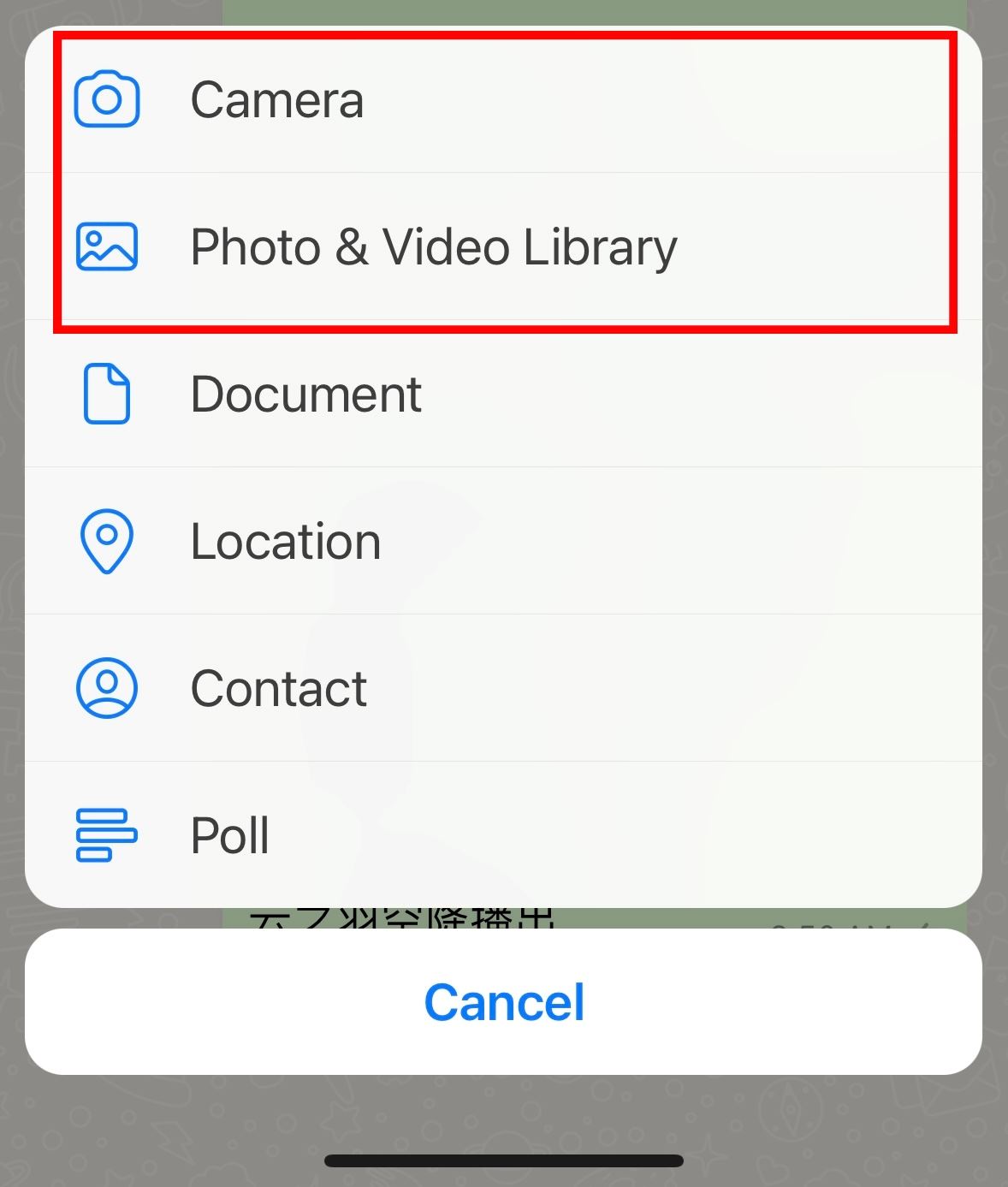Share your Location
The image size is (1008, 1187).
click(x=285, y=542)
